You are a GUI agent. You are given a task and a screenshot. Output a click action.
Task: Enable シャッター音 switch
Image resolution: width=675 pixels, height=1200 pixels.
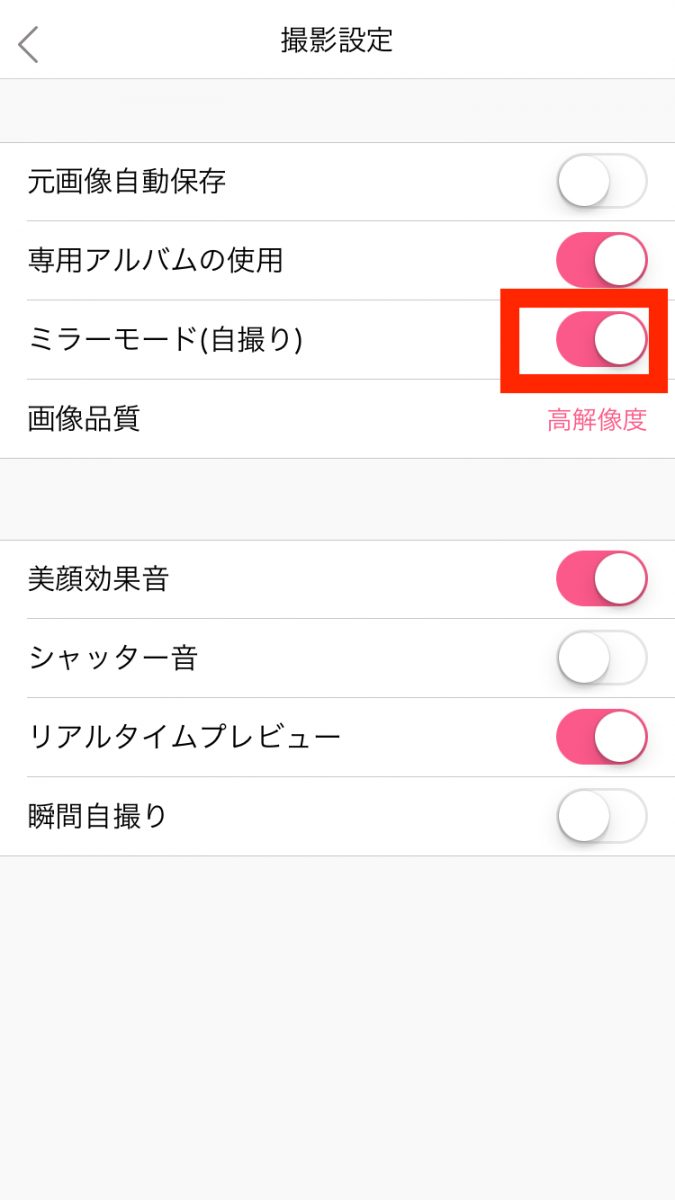[601, 657]
